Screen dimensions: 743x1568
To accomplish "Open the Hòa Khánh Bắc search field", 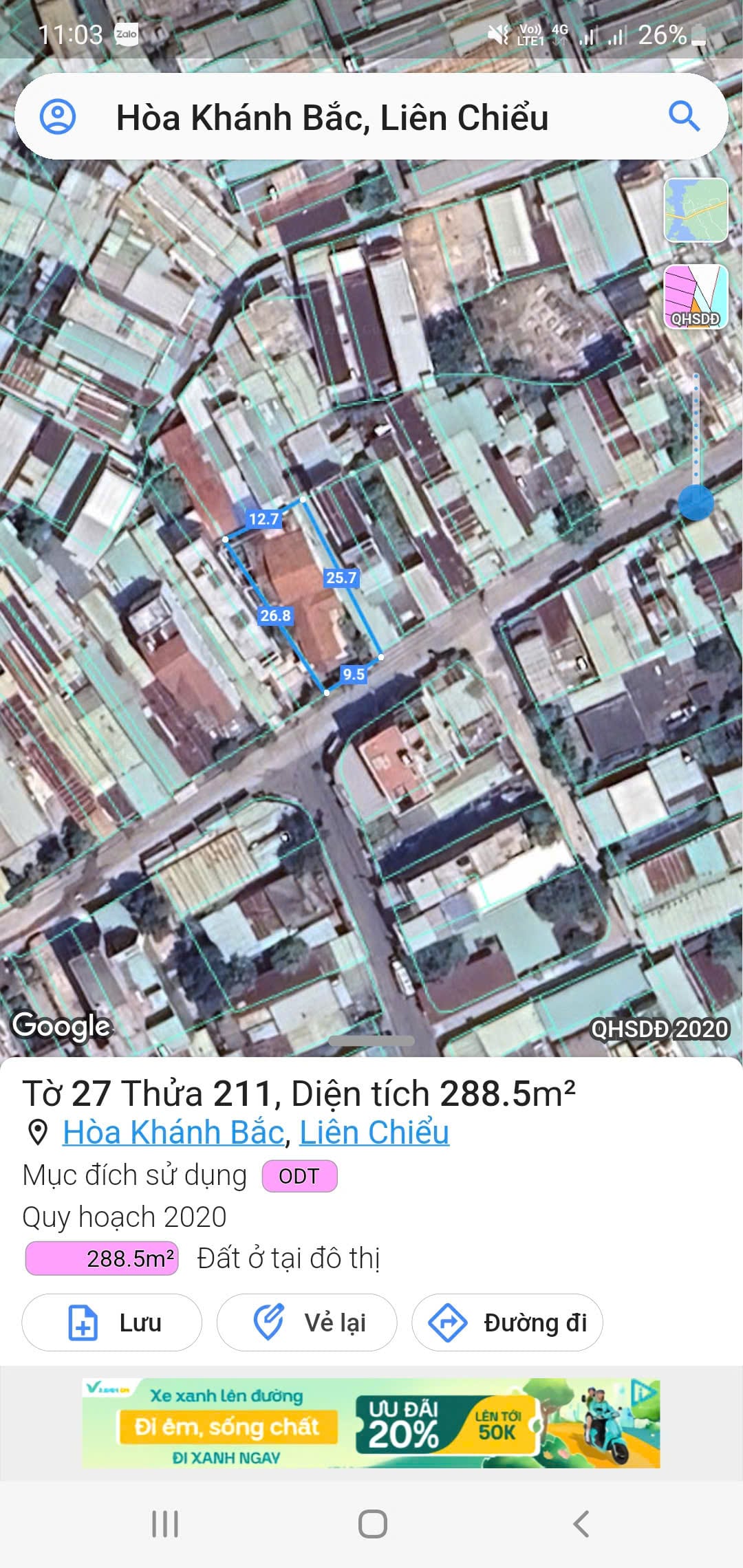I will point(371,116).
